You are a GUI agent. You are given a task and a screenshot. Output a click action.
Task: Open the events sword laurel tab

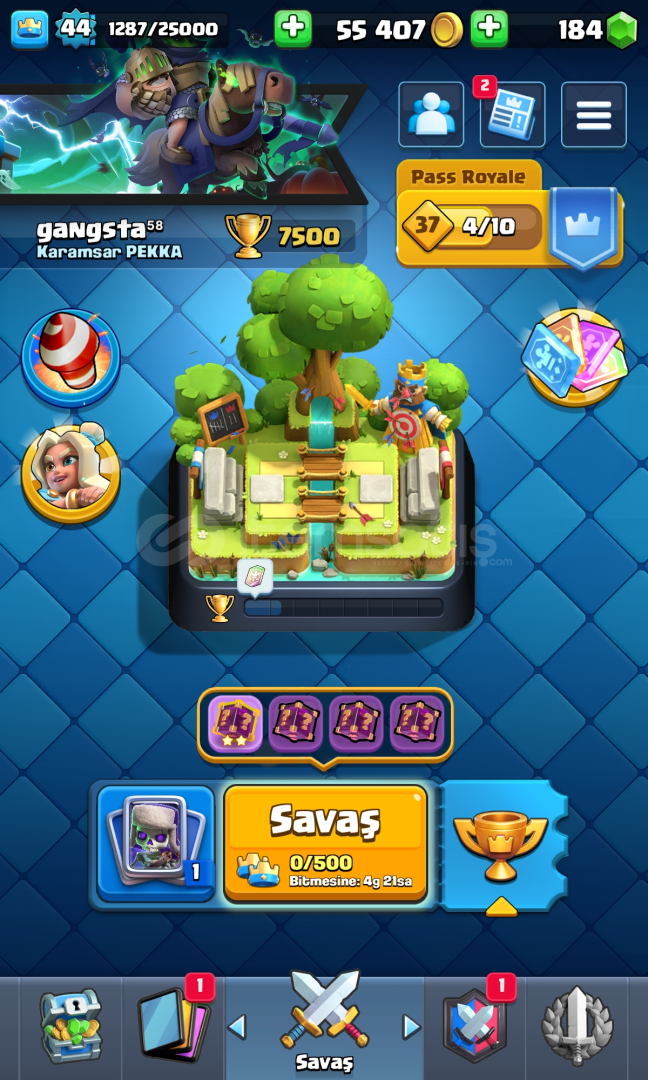[x=577, y=1025]
